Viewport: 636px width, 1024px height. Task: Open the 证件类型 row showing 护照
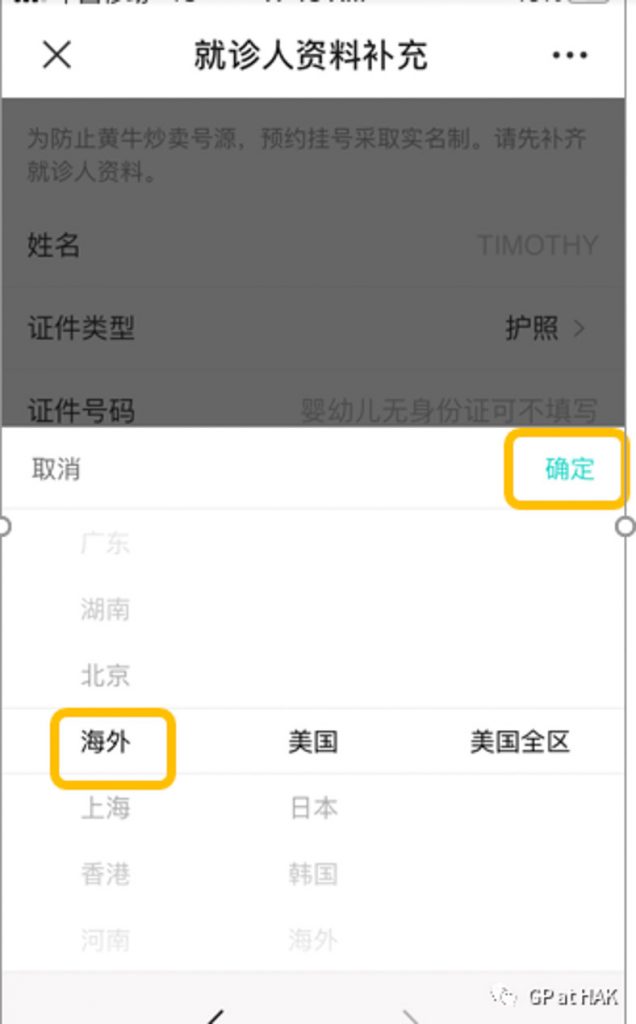[x=313, y=328]
